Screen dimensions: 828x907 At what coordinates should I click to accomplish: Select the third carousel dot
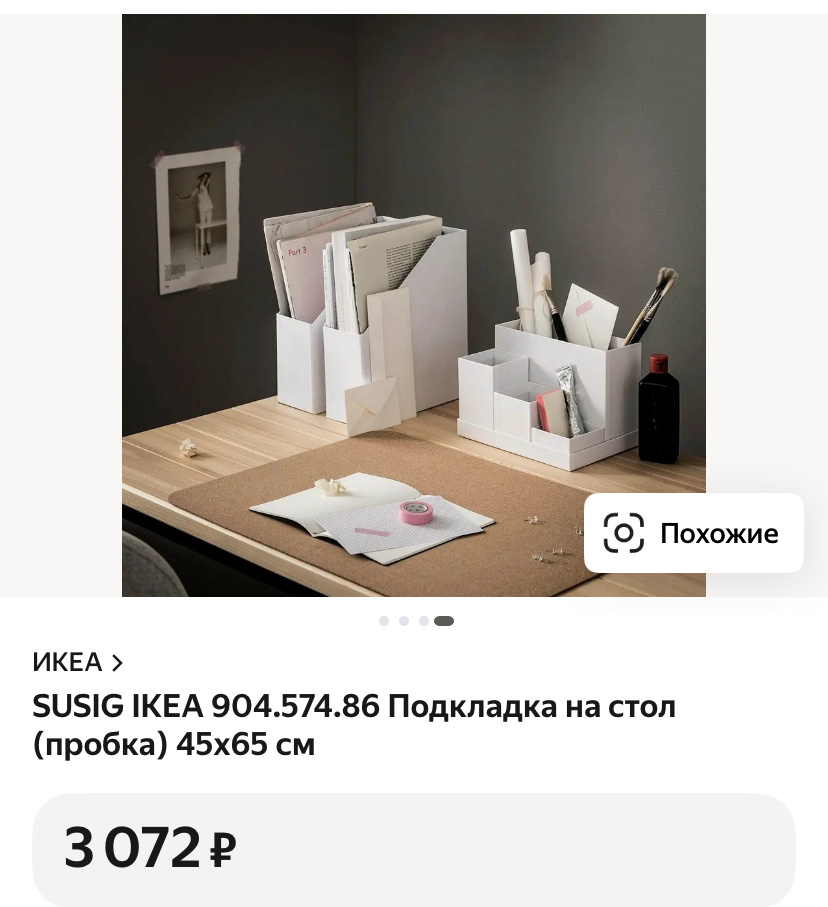click(424, 620)
